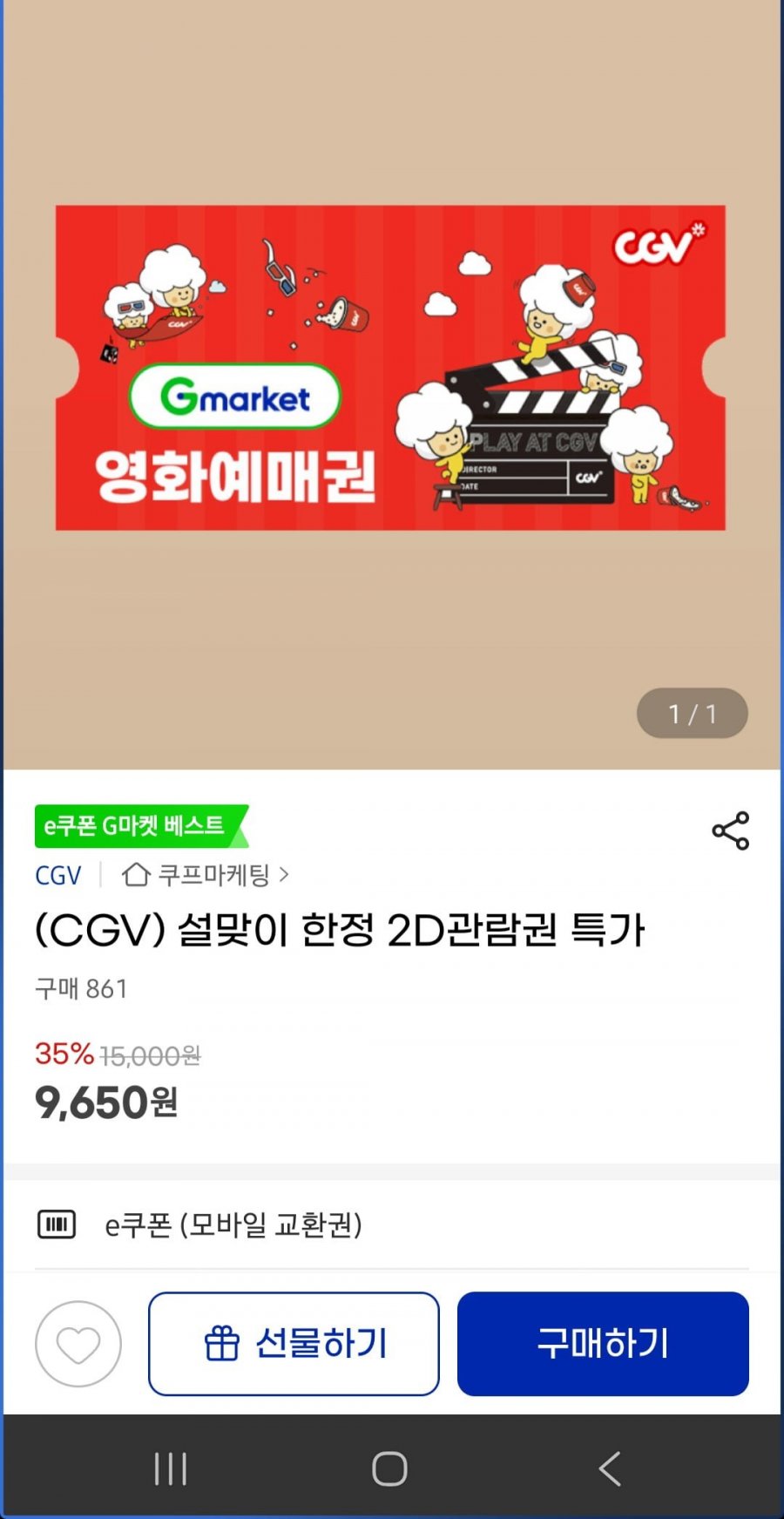Share this CGV ticket product
Screen dimensions: 784x1519
pos(730,831)
